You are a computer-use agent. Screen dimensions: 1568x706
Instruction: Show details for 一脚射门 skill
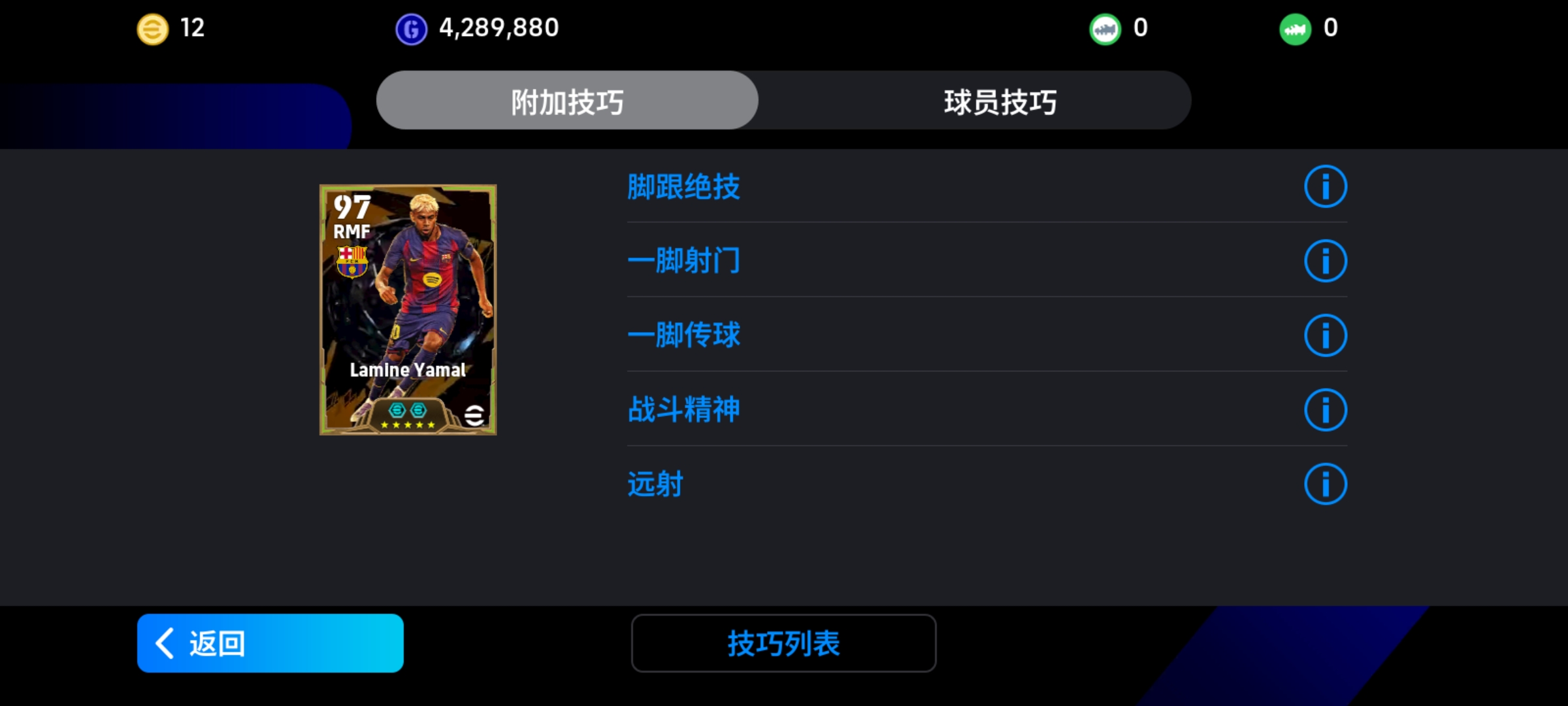pyautogui.click(x=1325, y=261)
